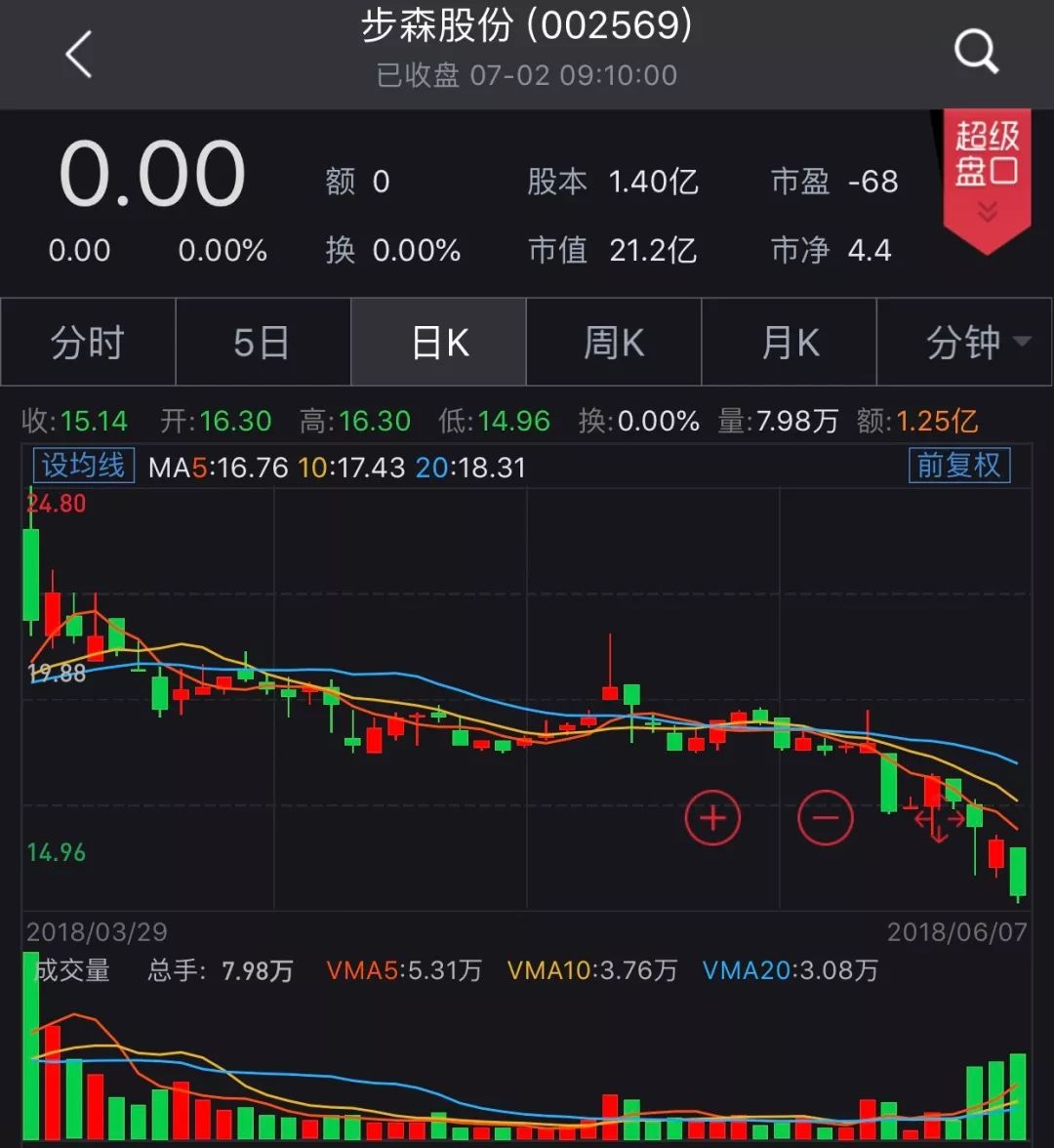Tap the 成交量 indicator label

tap(71, 970)
